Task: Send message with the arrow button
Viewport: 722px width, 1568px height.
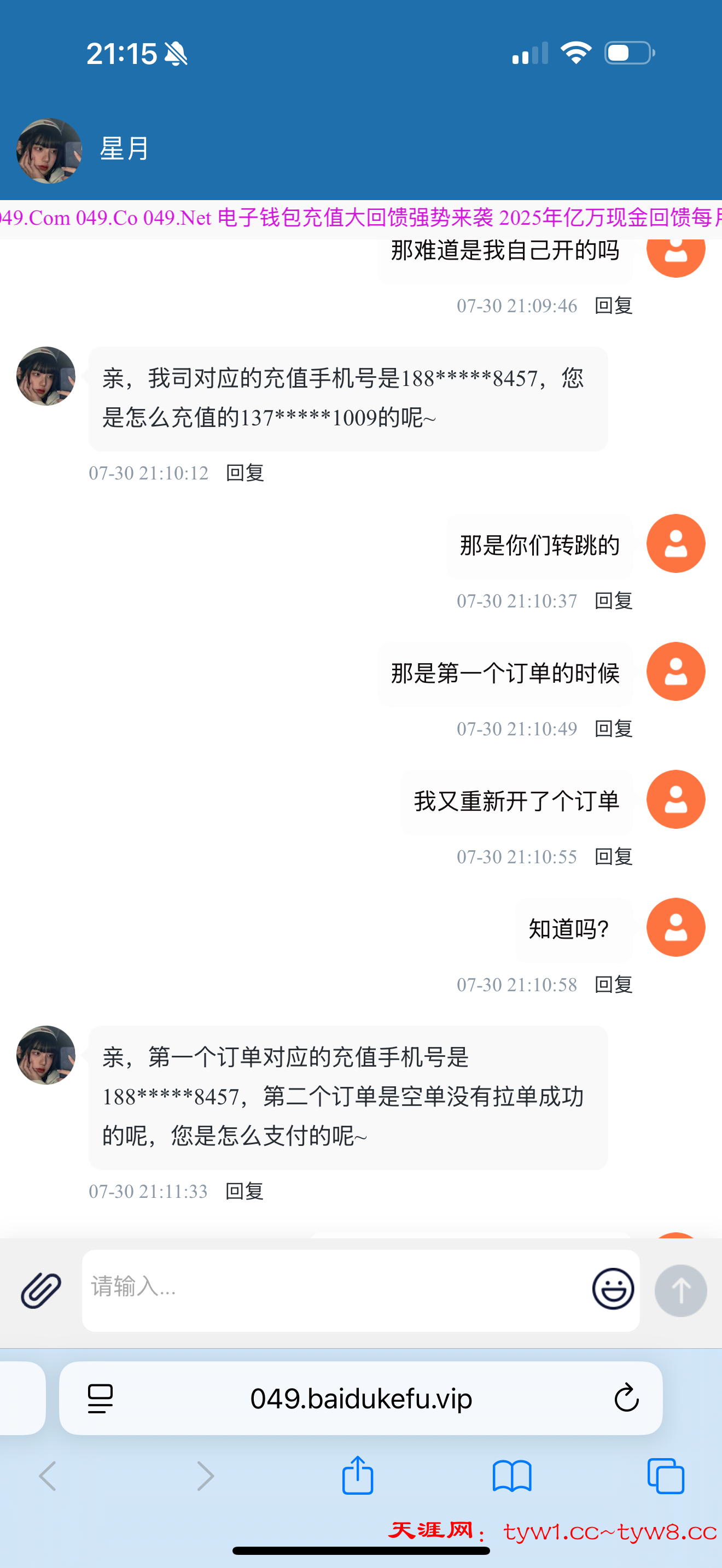Action: [680, 1290]
